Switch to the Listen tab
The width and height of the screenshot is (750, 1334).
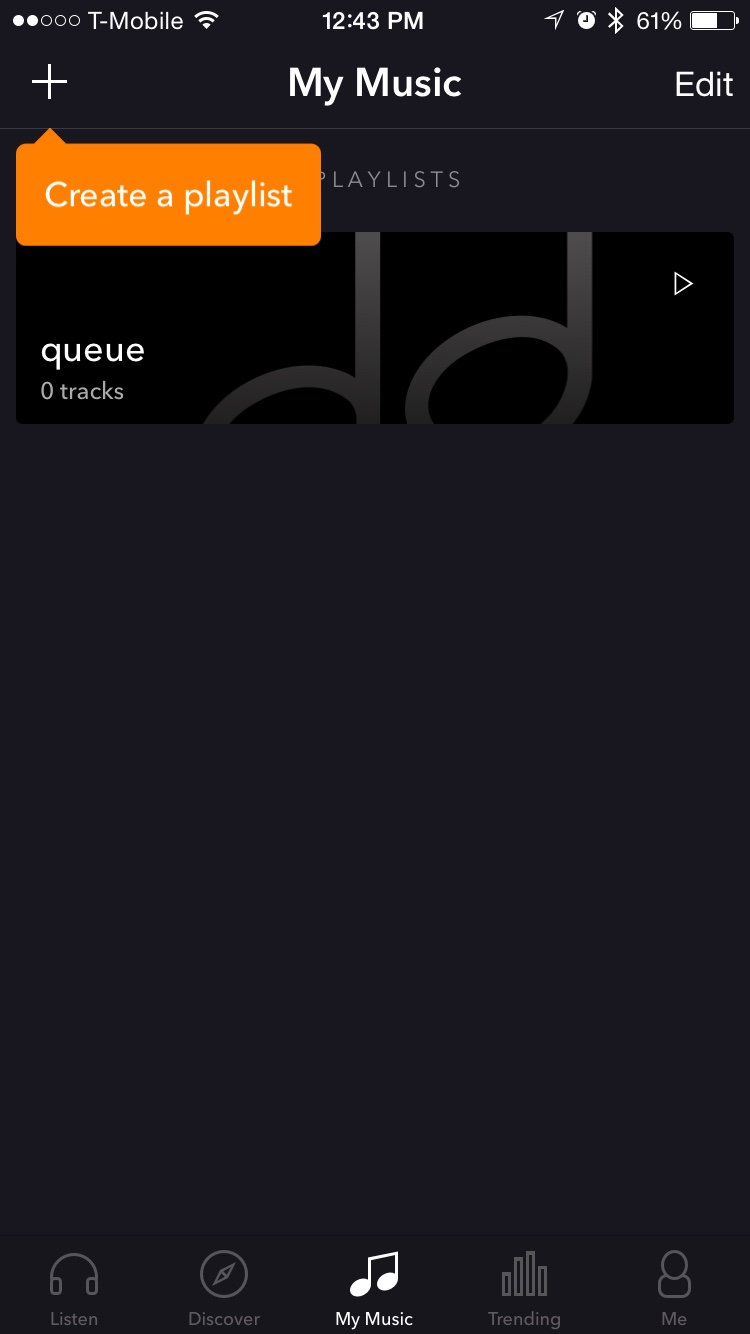[74, 1288]
